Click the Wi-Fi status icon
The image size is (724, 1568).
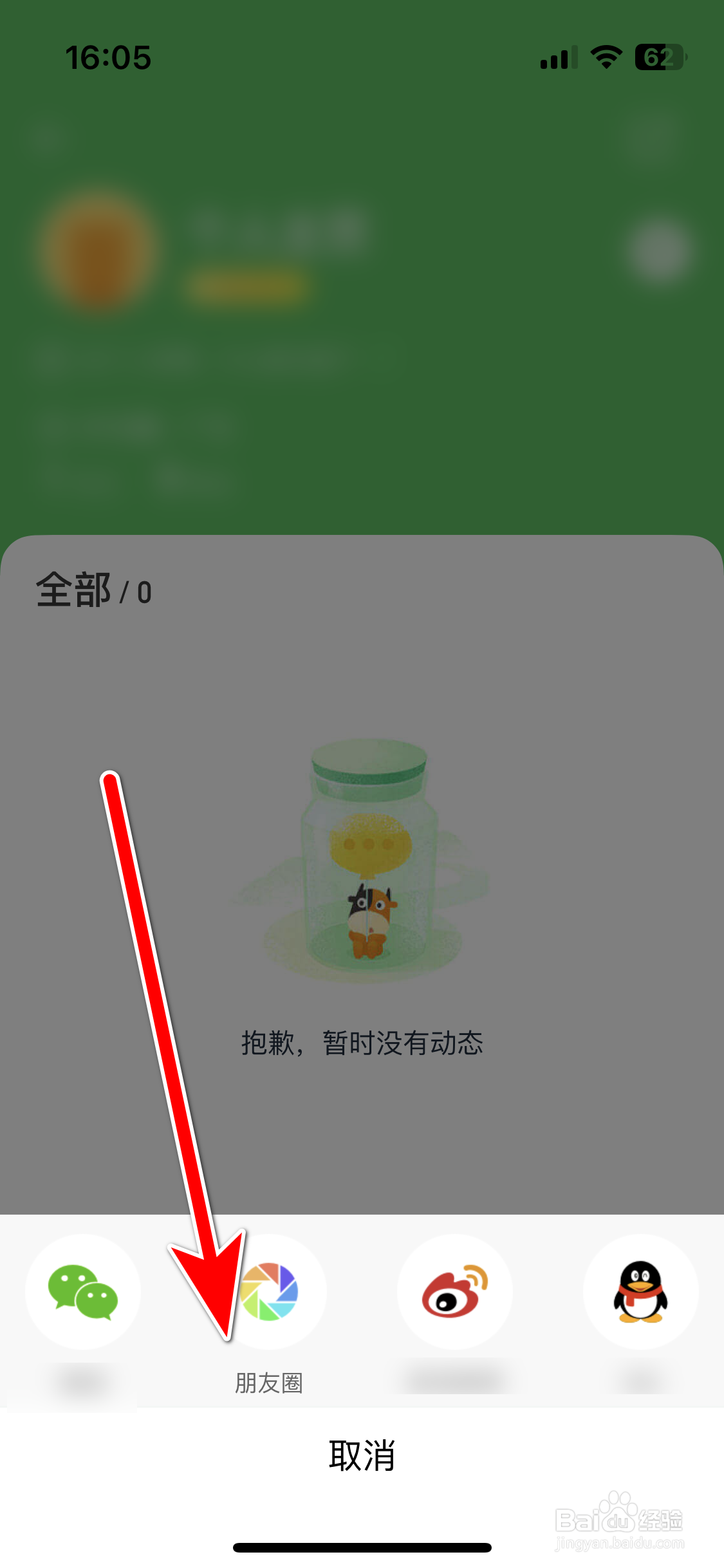point(606,57)
